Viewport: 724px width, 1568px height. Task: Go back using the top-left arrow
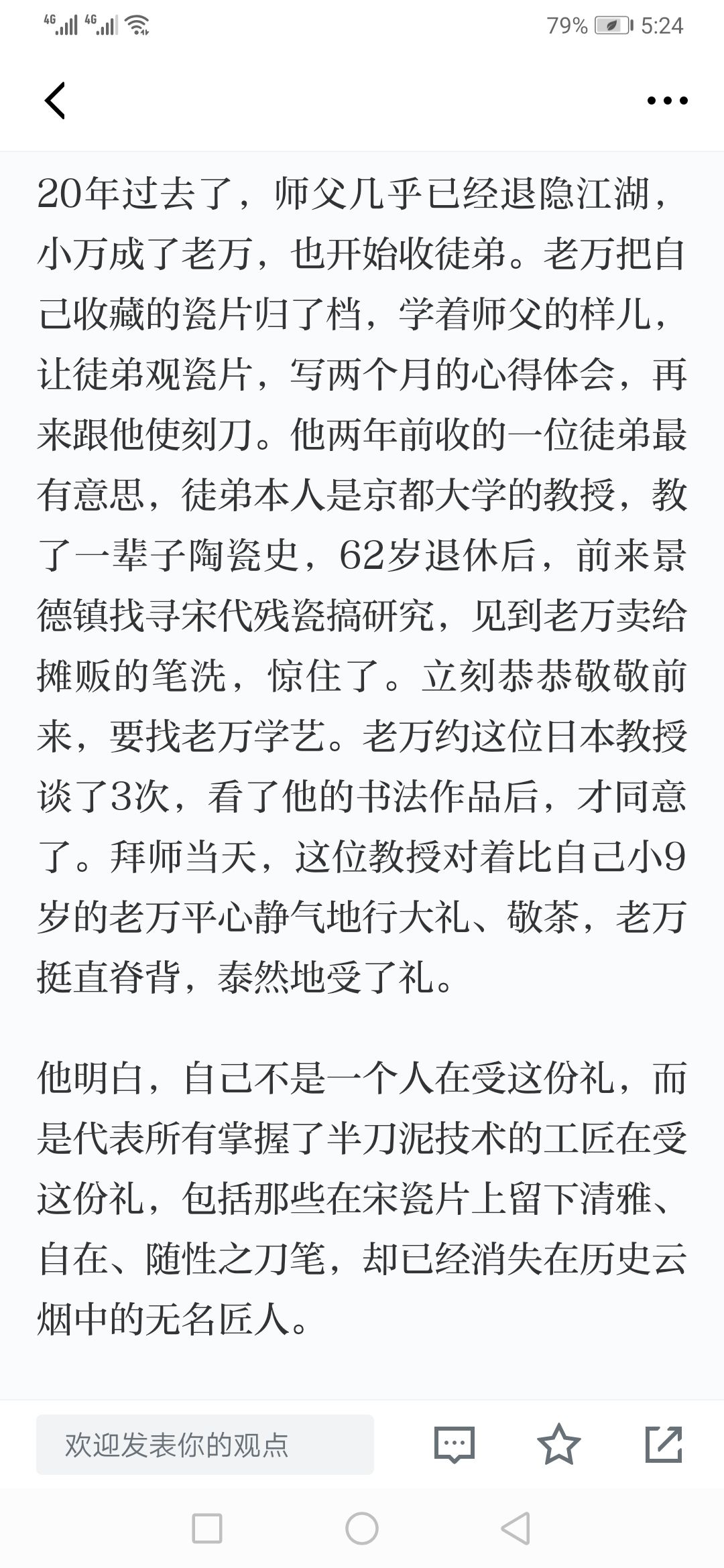coord(55,101)
